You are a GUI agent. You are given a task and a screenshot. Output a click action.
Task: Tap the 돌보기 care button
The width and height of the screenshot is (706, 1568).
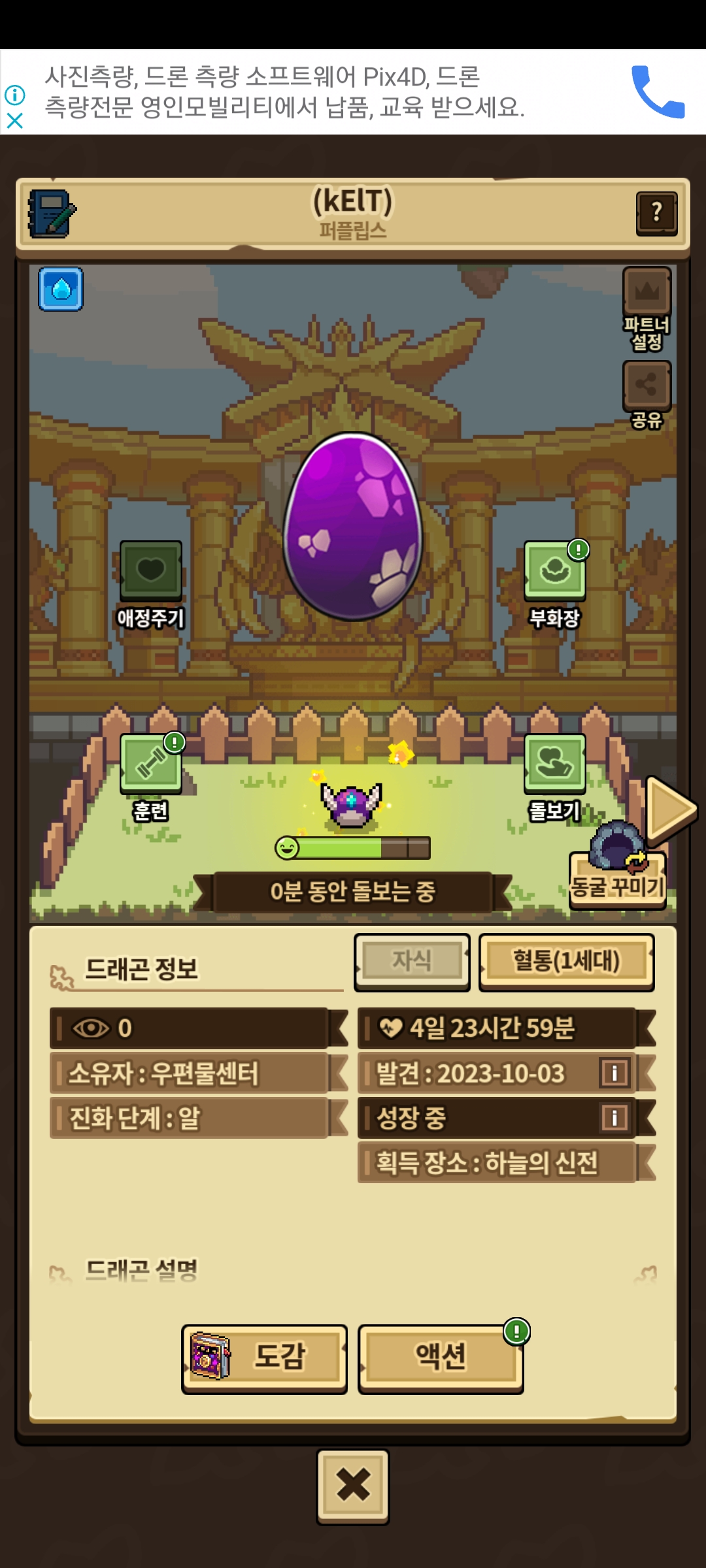click(x=554, y=764)
